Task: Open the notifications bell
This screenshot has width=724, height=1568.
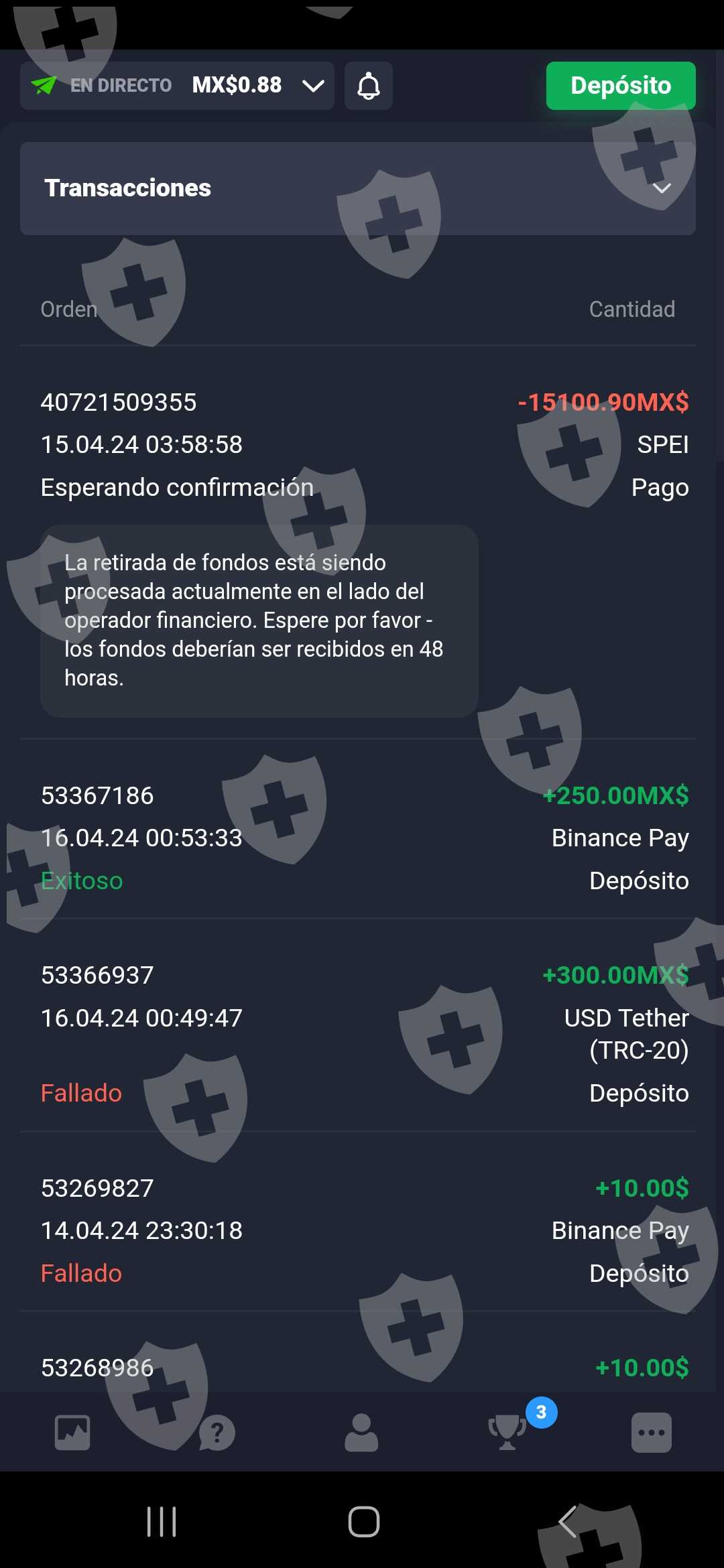Action: coord(368,86)
